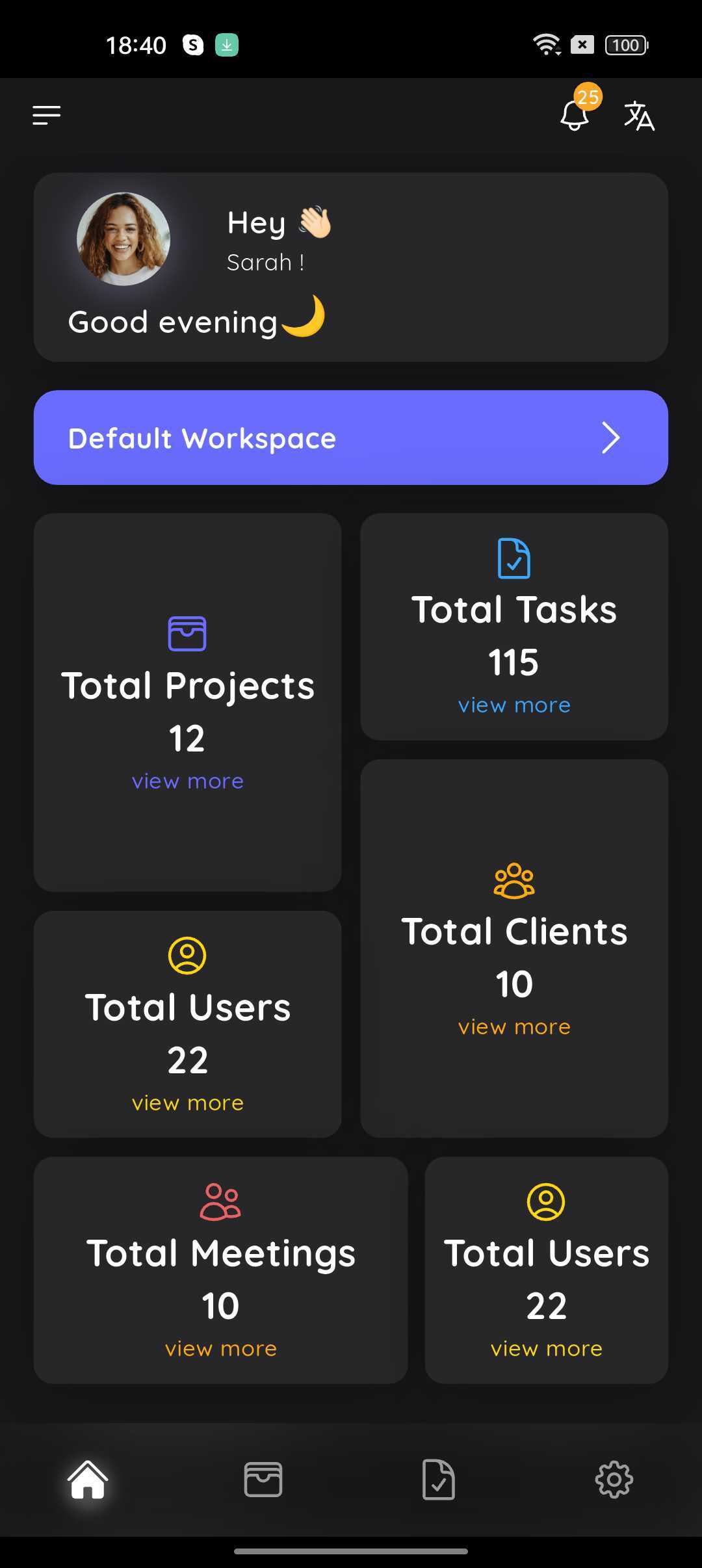View more under Total Clients 10
Screen dimensions: 702x1568
click(x=514, y=1026)
